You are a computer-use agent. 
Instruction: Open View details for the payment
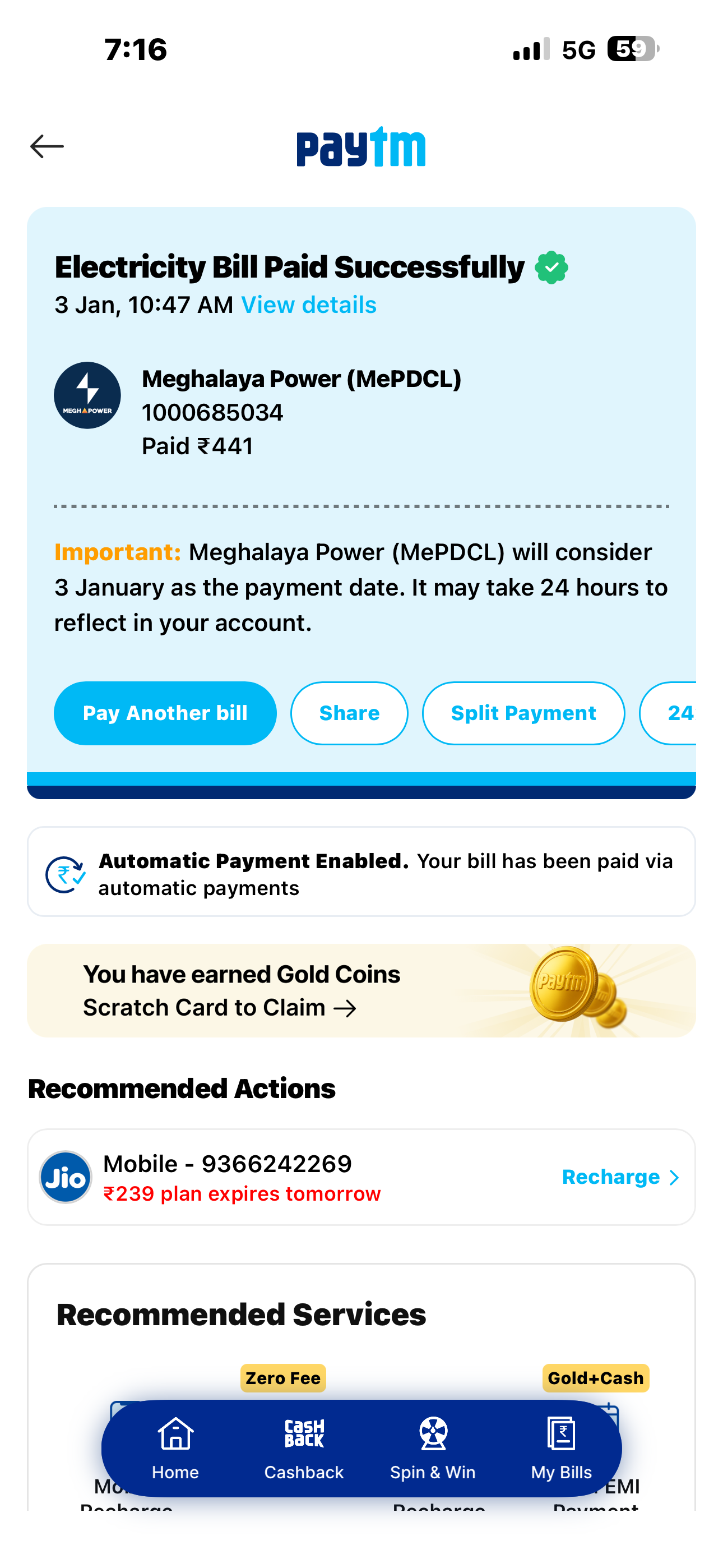point(309,305)
